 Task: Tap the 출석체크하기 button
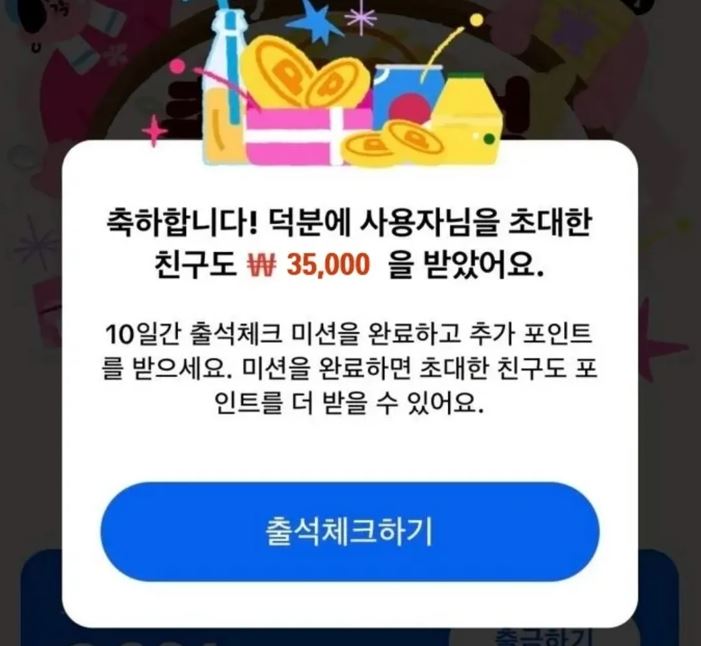[x=349, y=531]
